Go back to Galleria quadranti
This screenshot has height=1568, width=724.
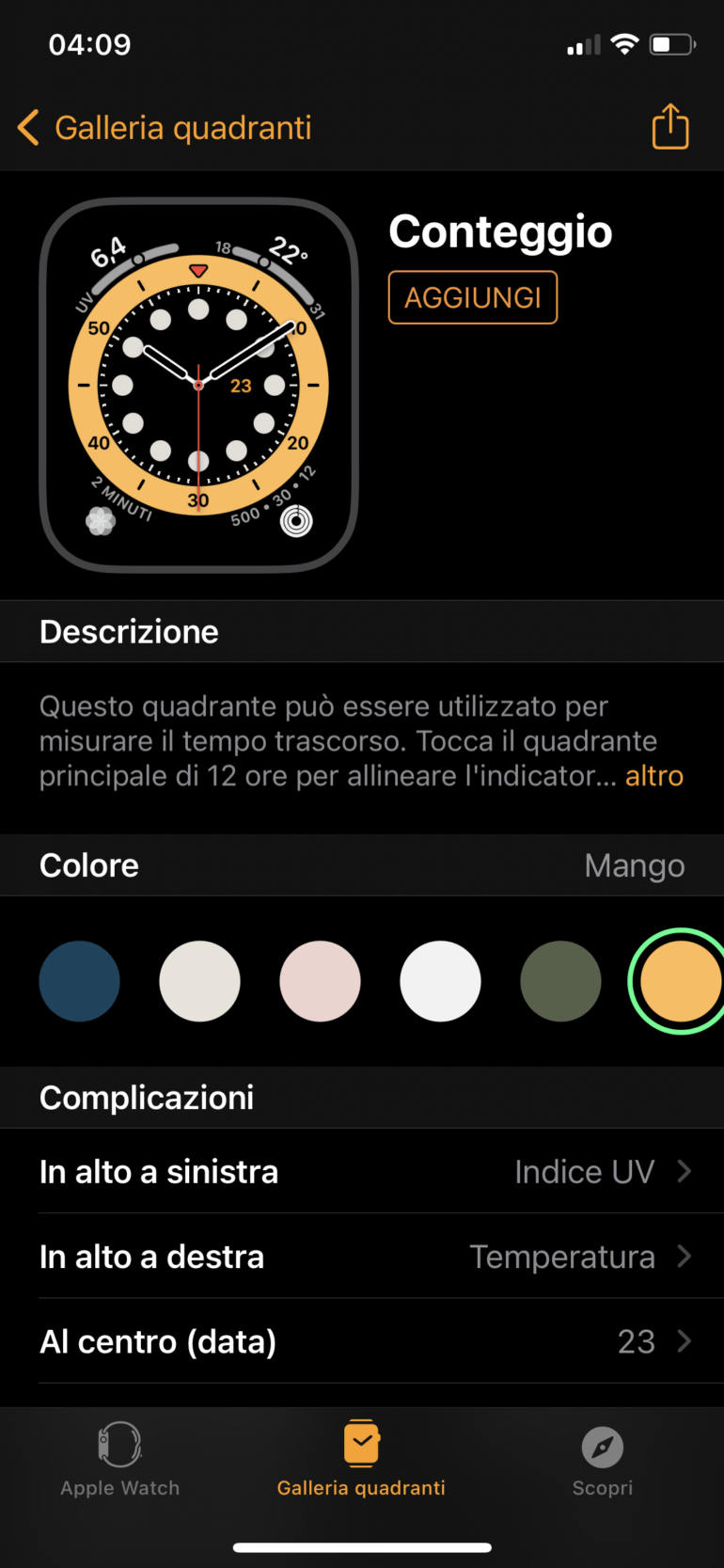(x=165, y=128)
